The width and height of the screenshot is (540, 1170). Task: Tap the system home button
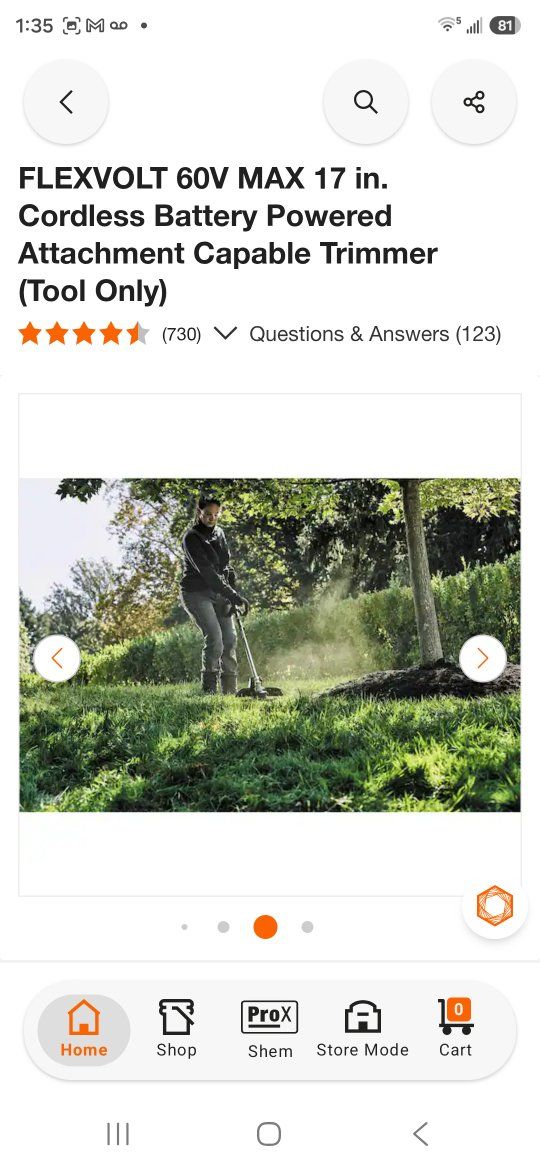269,1134
